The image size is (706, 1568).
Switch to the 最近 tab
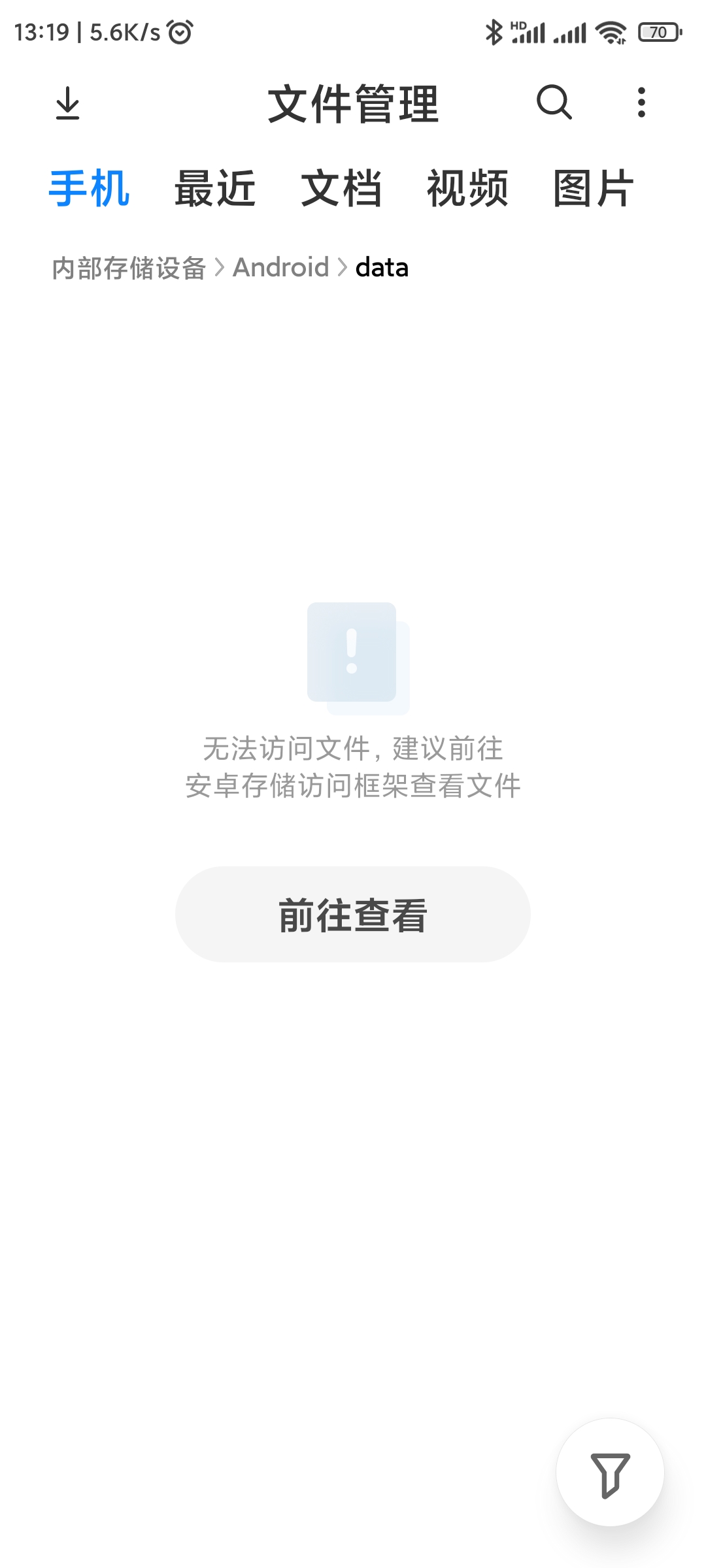click(215, 189)
